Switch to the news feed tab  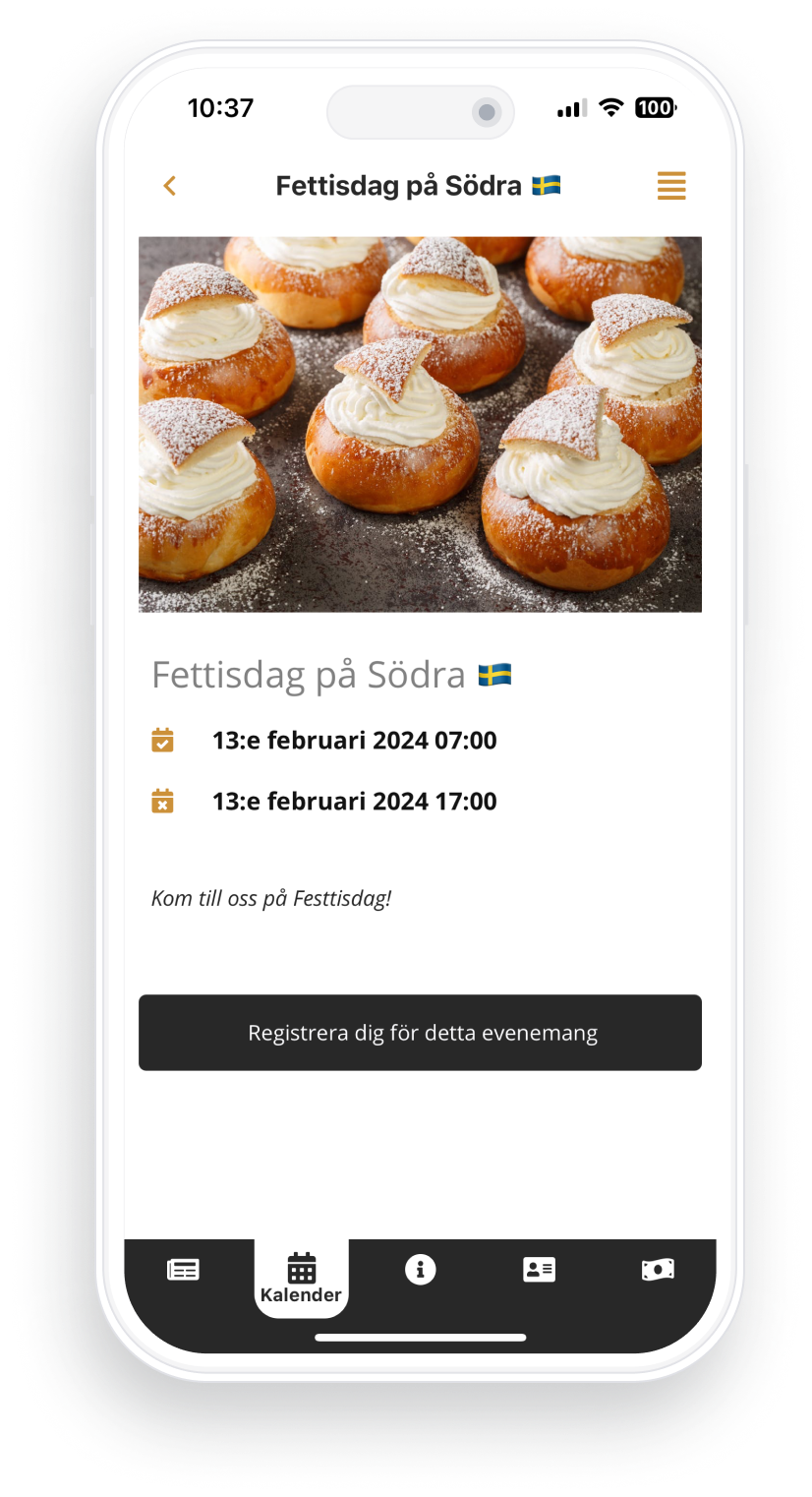[184, 1270]
